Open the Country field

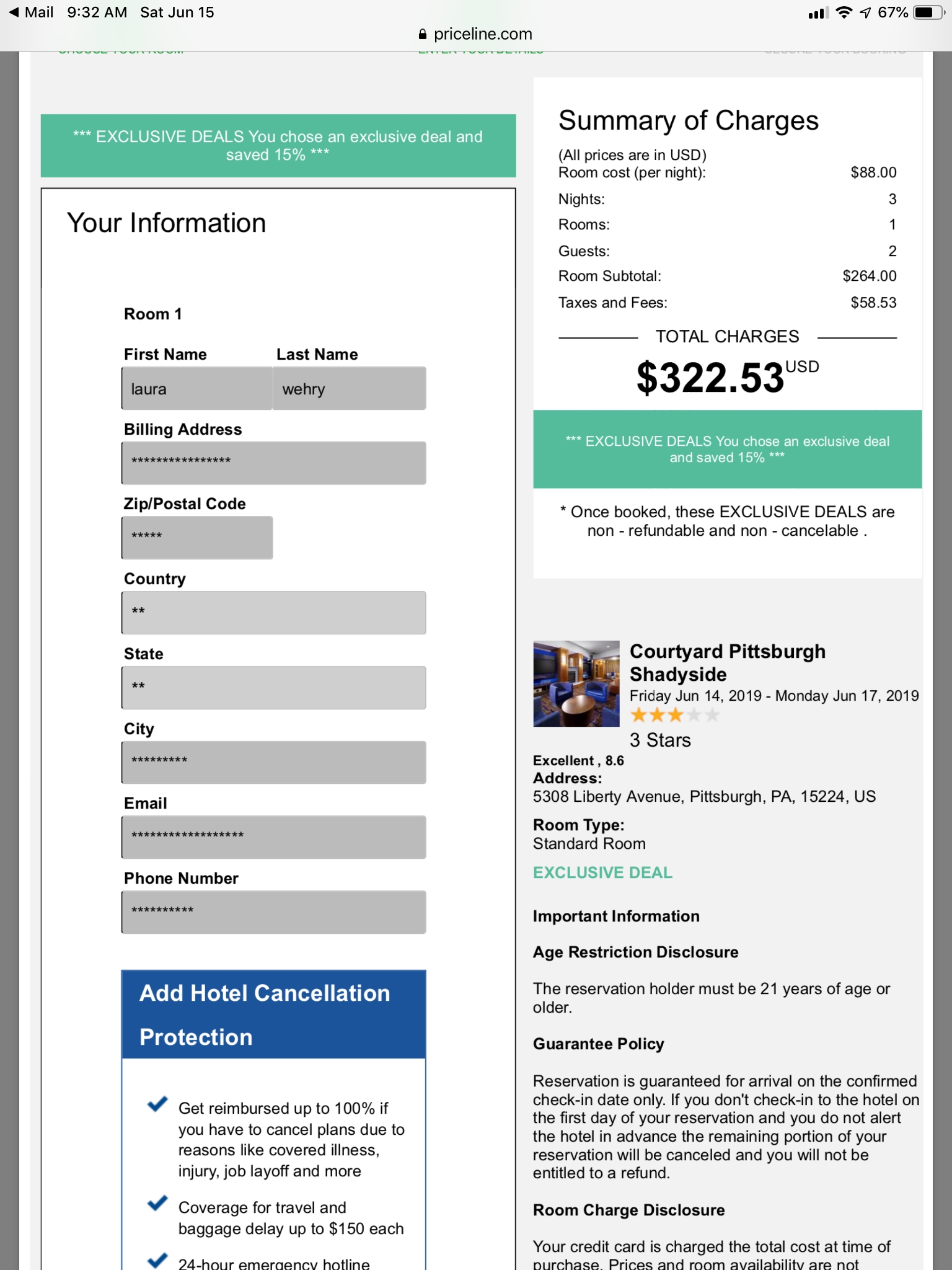point(273,613)
